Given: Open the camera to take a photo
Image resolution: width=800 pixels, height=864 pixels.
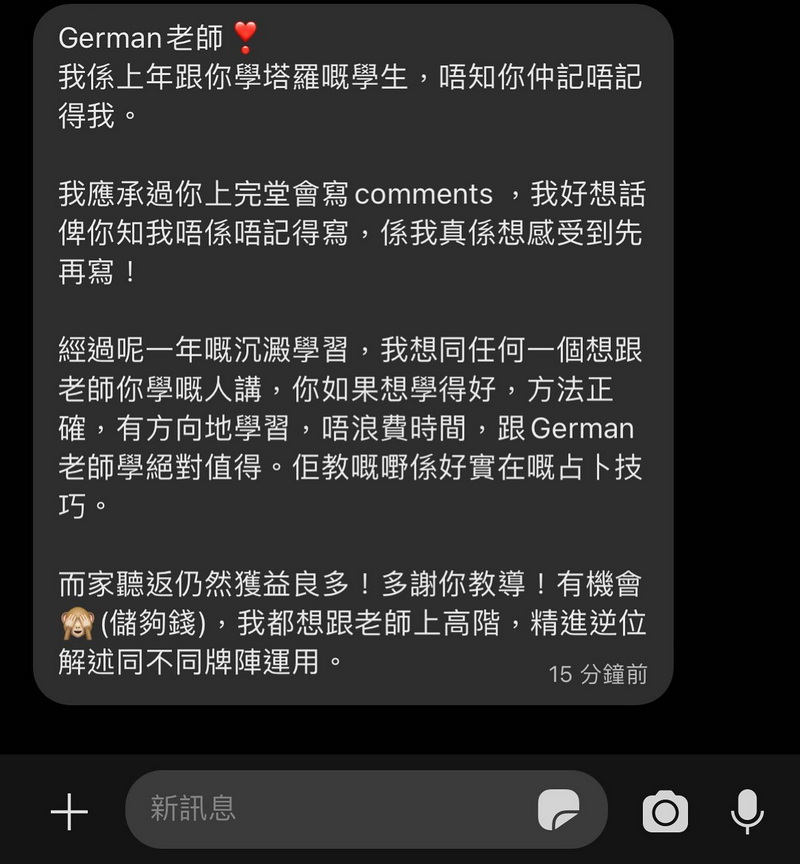Looking at the screenshot, I should click(x=665, y=811).
